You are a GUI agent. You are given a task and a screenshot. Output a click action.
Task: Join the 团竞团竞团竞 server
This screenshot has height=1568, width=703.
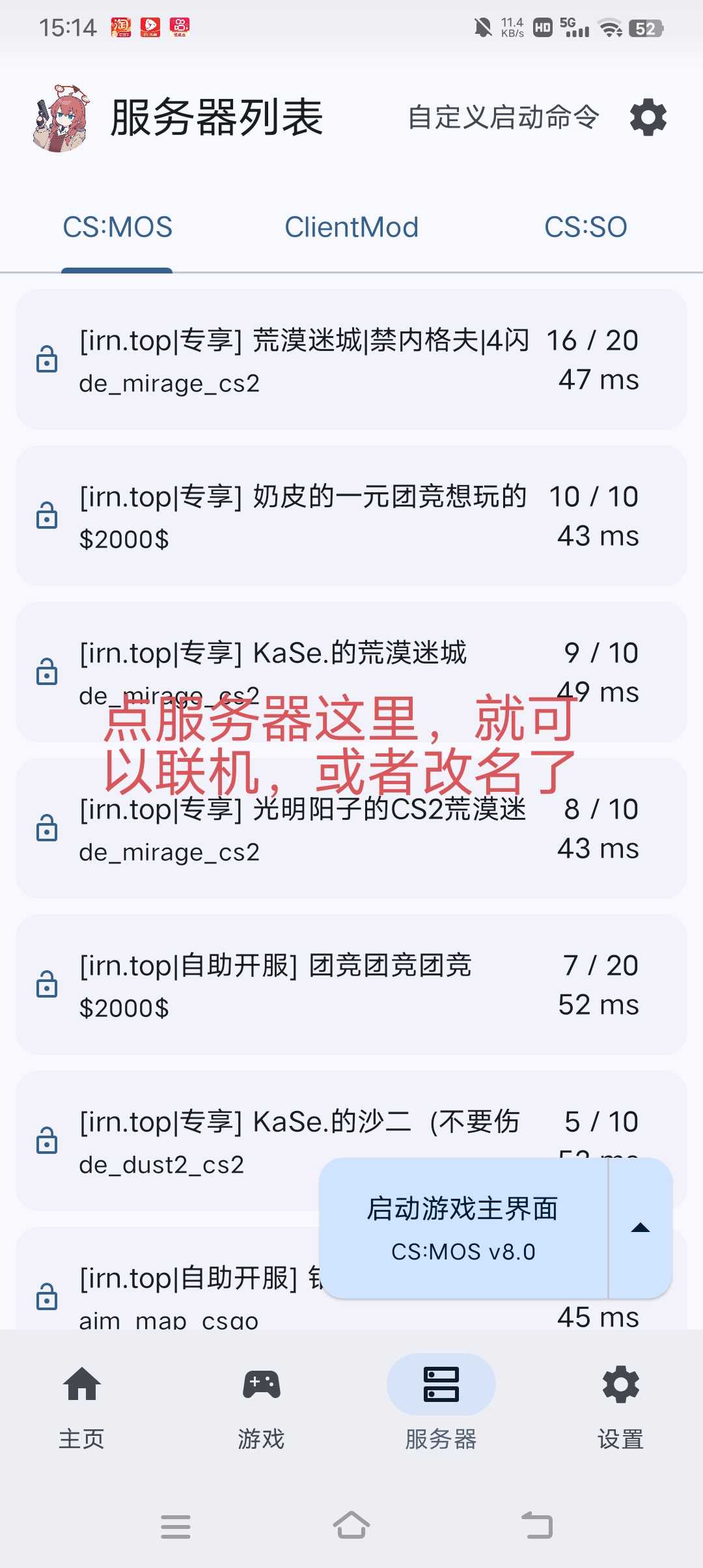tap(351, 985)
